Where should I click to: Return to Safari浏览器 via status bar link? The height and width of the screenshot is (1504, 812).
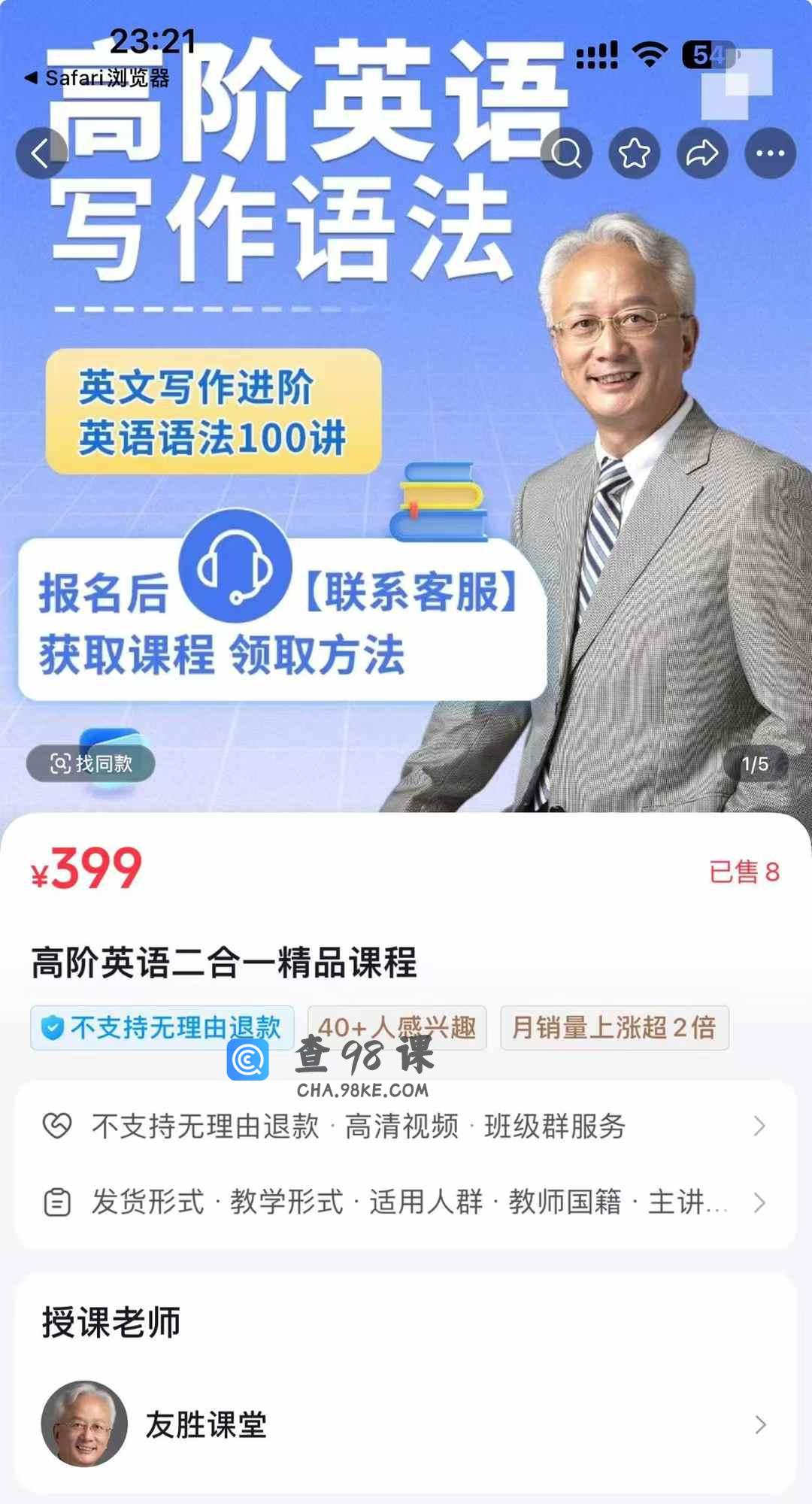tap(98, 78)
